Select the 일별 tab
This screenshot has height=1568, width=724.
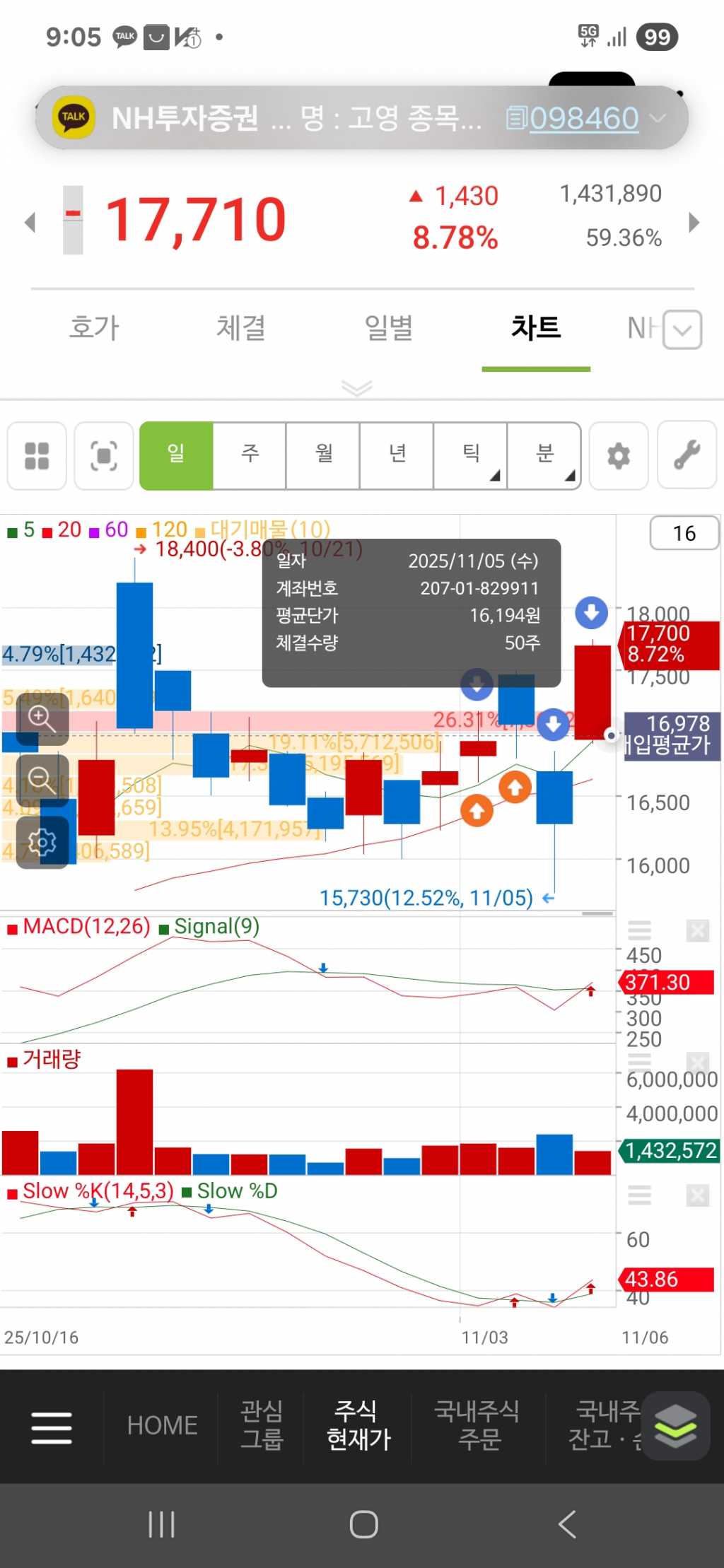[x=388, y=328]
